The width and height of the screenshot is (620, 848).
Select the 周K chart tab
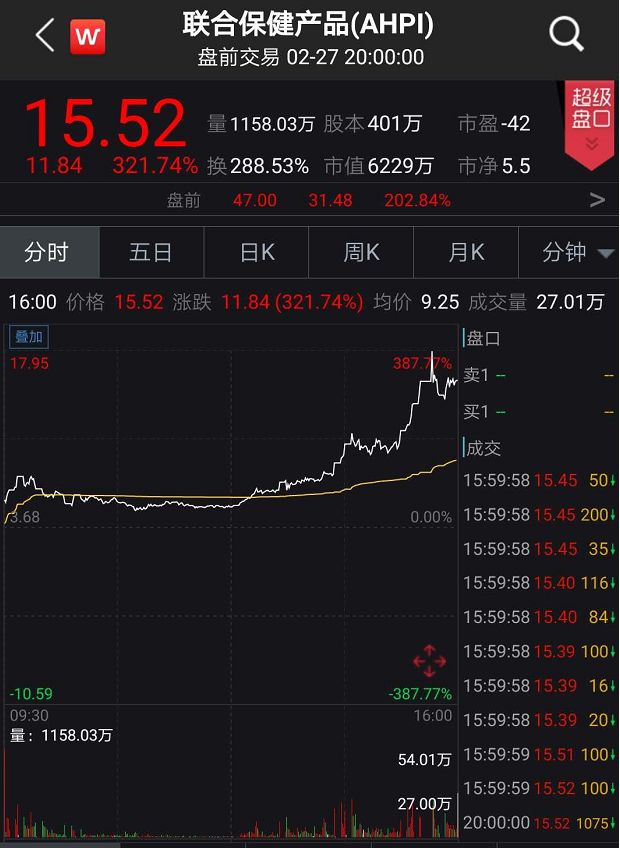coord(361,253)
